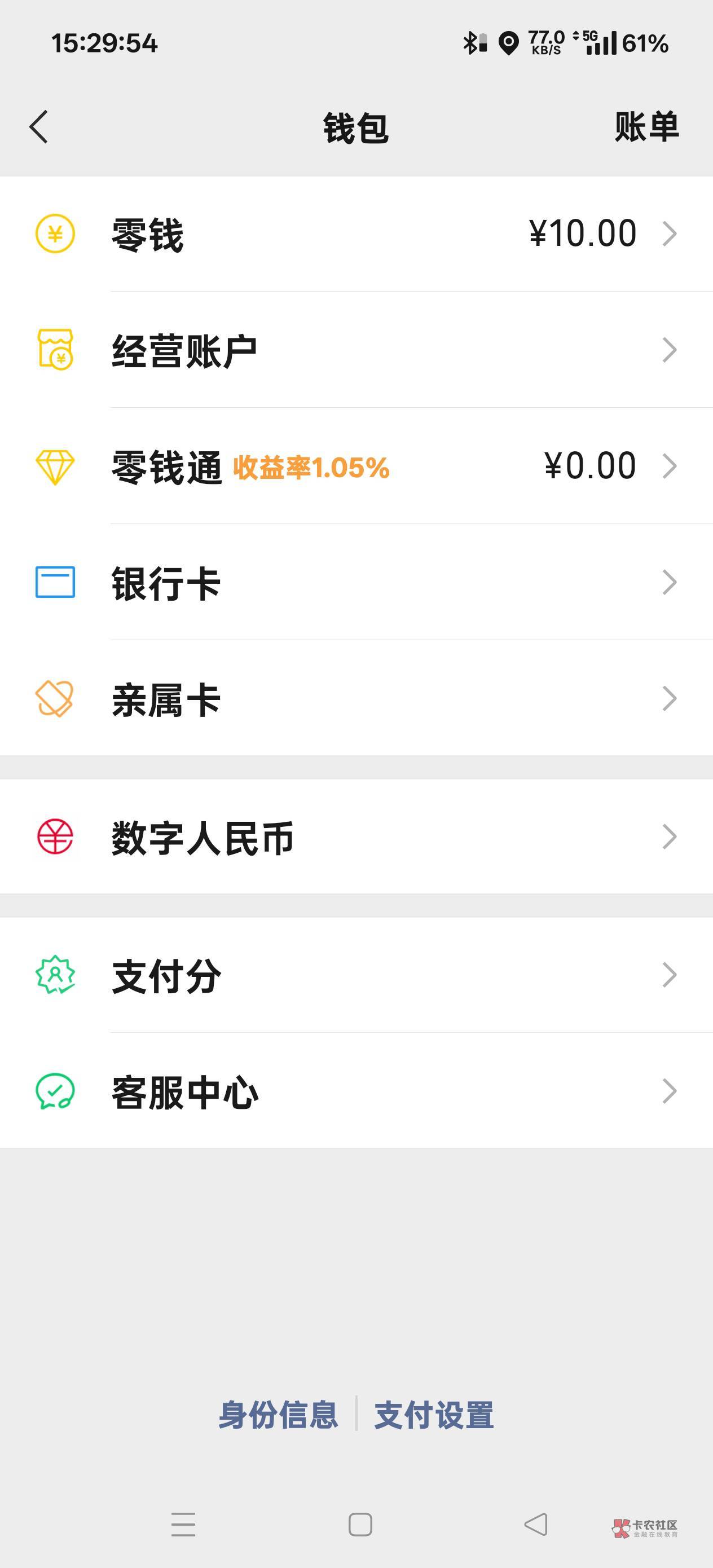Open 数字人民币 digital yuan

point(356,837)
